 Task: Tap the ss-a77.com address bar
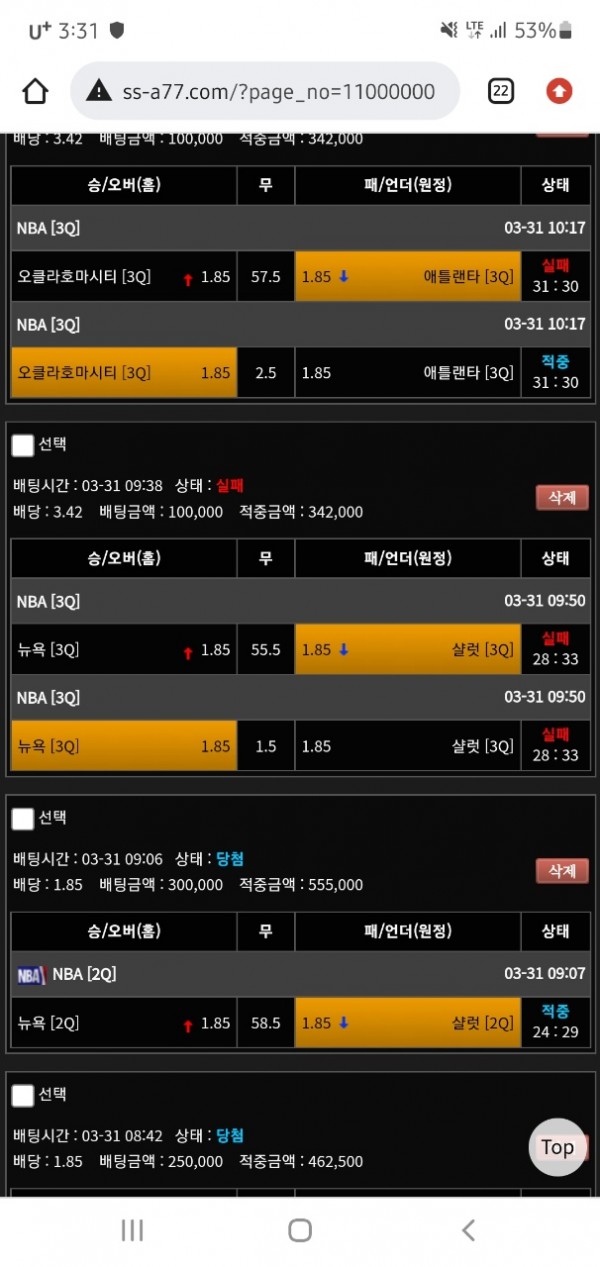coord(265,92)
